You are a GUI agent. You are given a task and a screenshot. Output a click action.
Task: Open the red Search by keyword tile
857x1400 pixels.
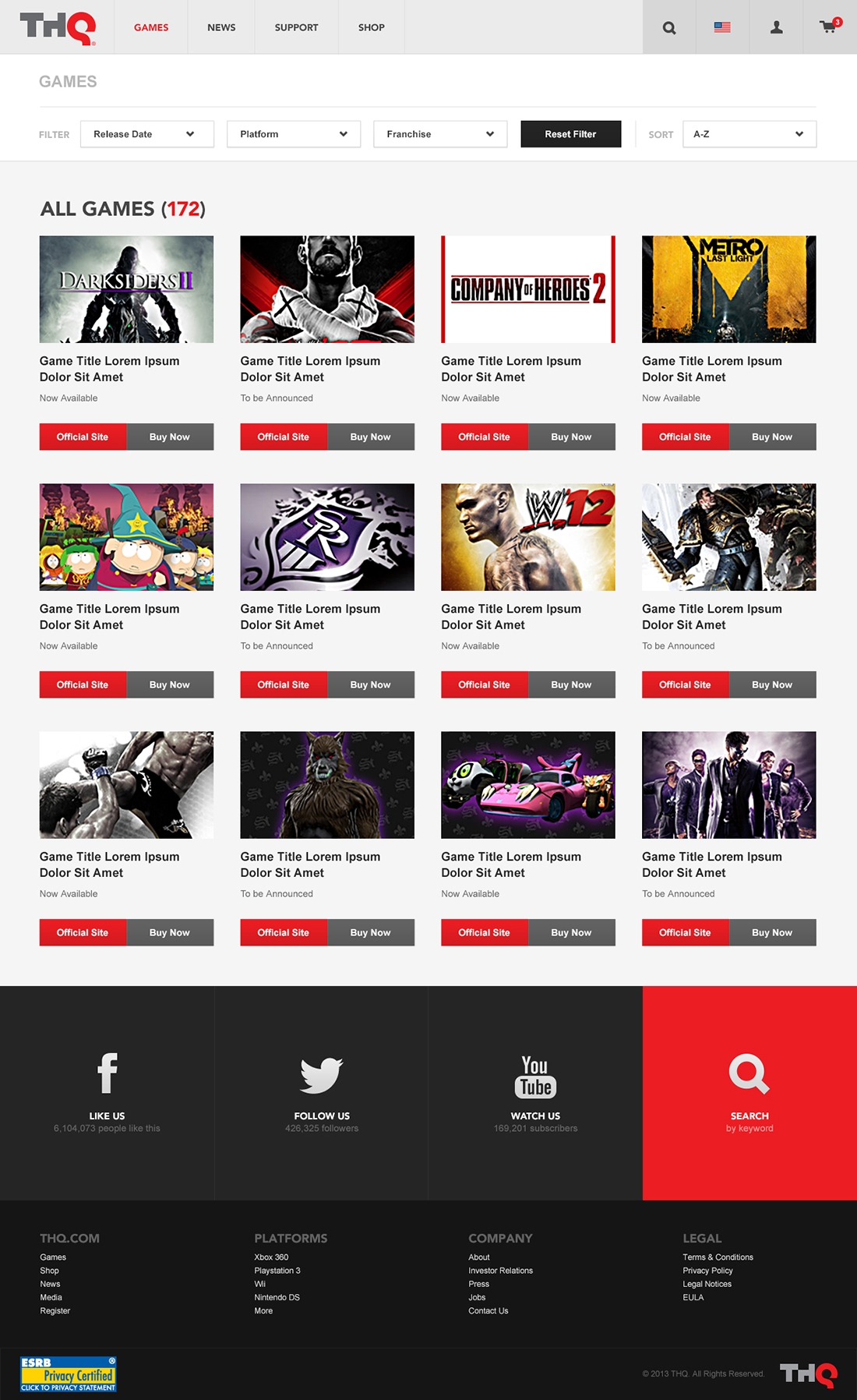coord(749,1091)
